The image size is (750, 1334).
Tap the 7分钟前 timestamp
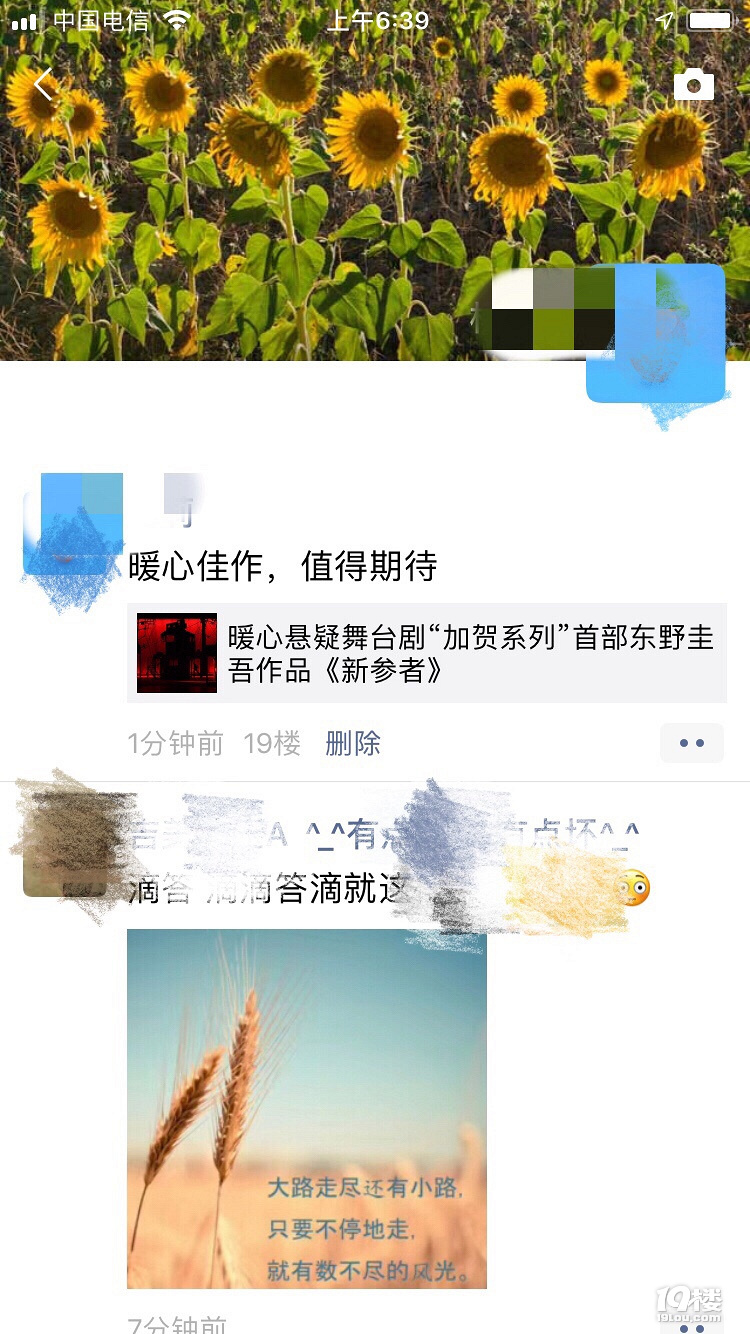point(177,1325)
